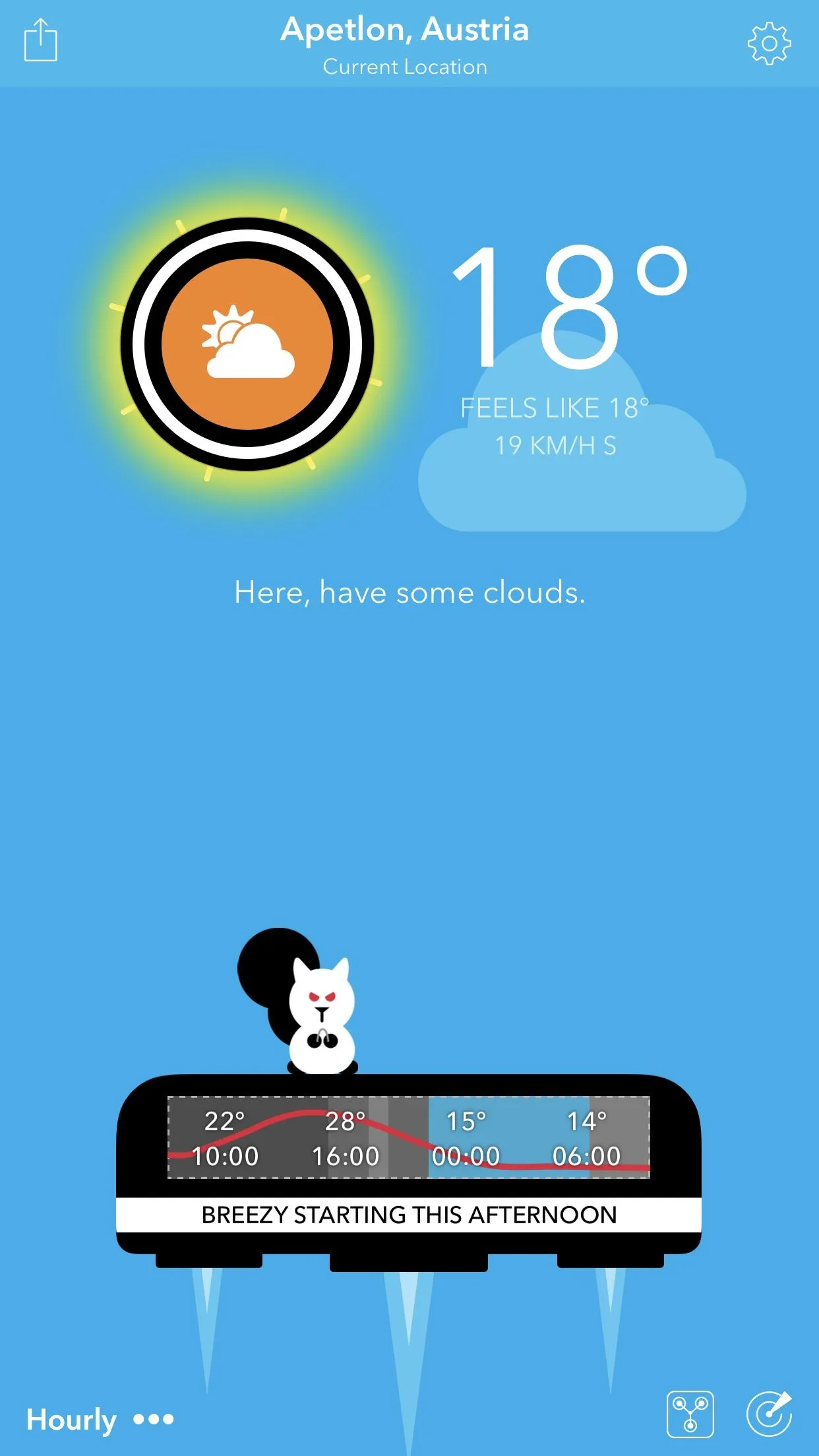
Task: Open the settings gear
Action: 769,44
